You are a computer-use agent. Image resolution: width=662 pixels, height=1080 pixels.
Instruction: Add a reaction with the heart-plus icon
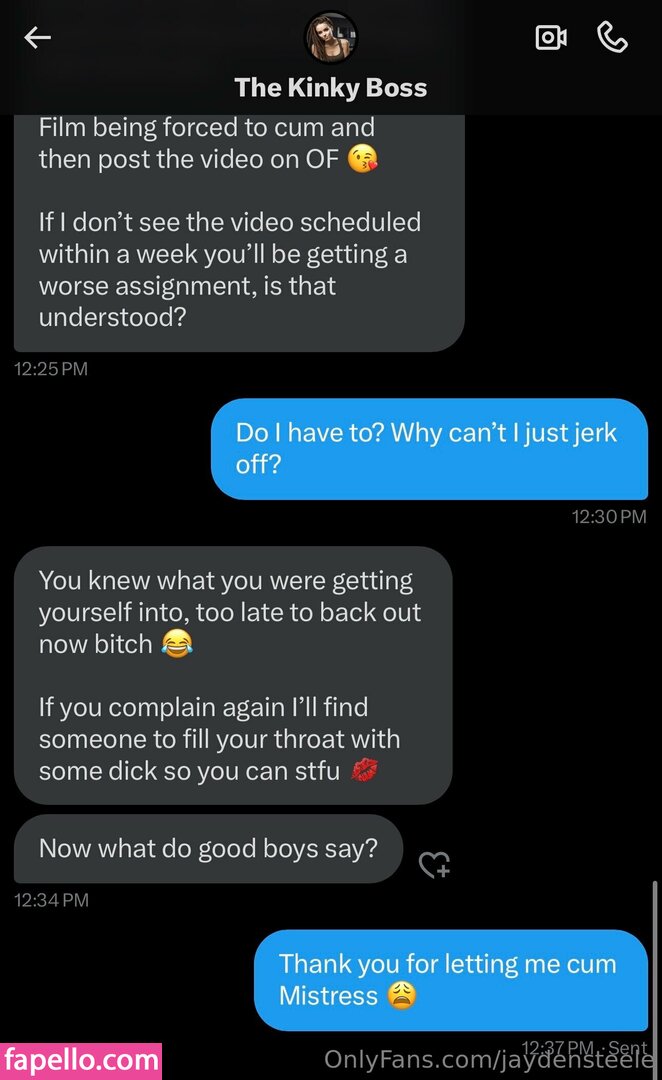[434, 865]
